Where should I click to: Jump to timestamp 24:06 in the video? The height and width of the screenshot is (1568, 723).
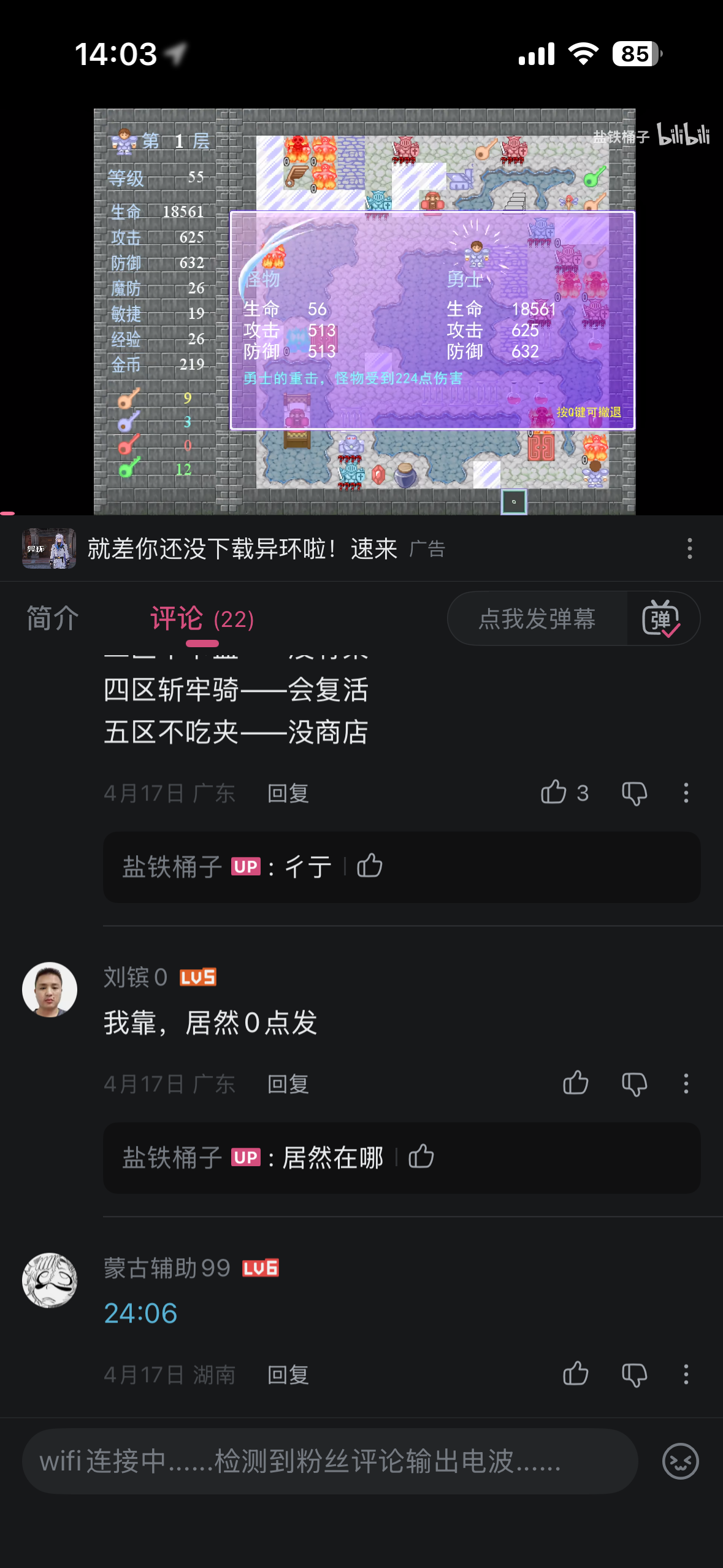point(140,1313)
